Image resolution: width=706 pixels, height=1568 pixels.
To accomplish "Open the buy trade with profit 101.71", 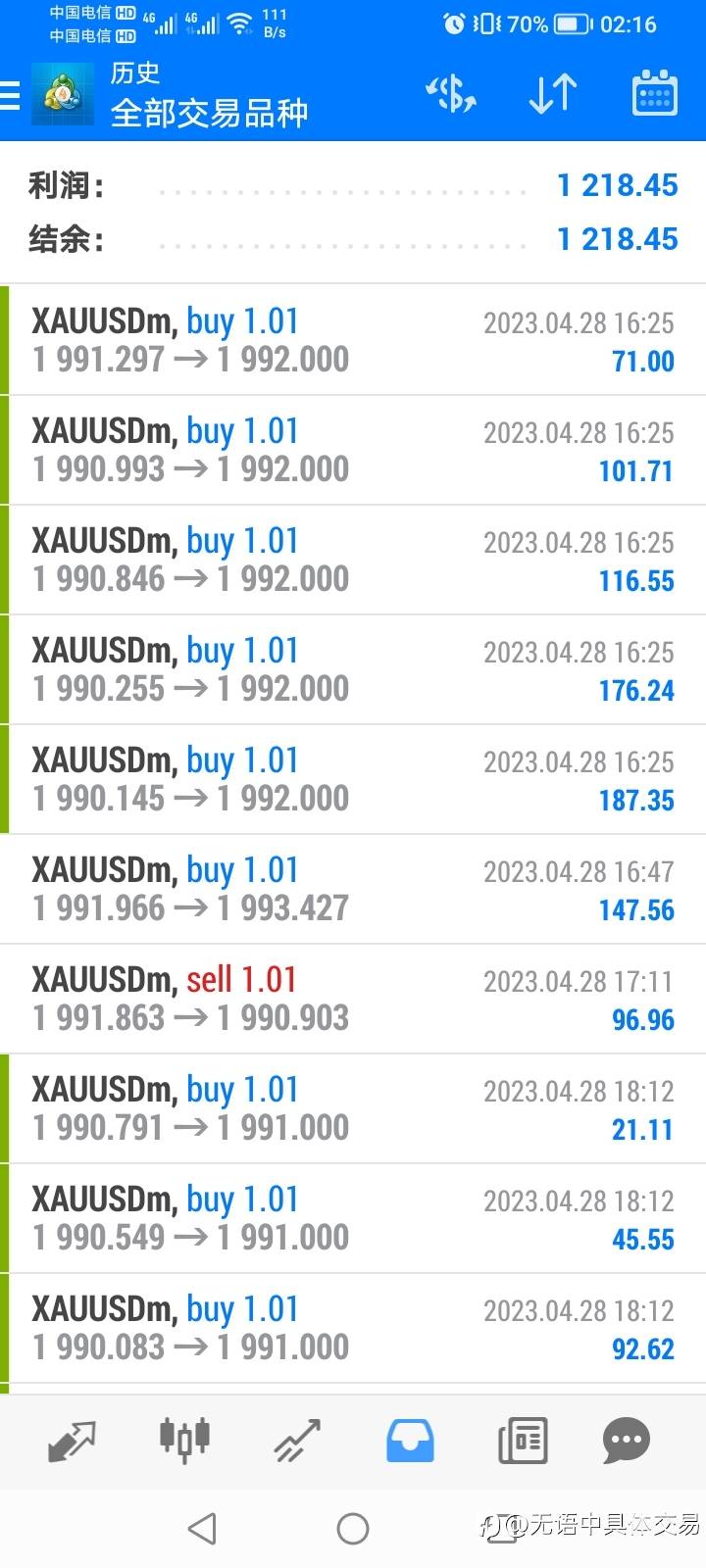I will point(353,450).
